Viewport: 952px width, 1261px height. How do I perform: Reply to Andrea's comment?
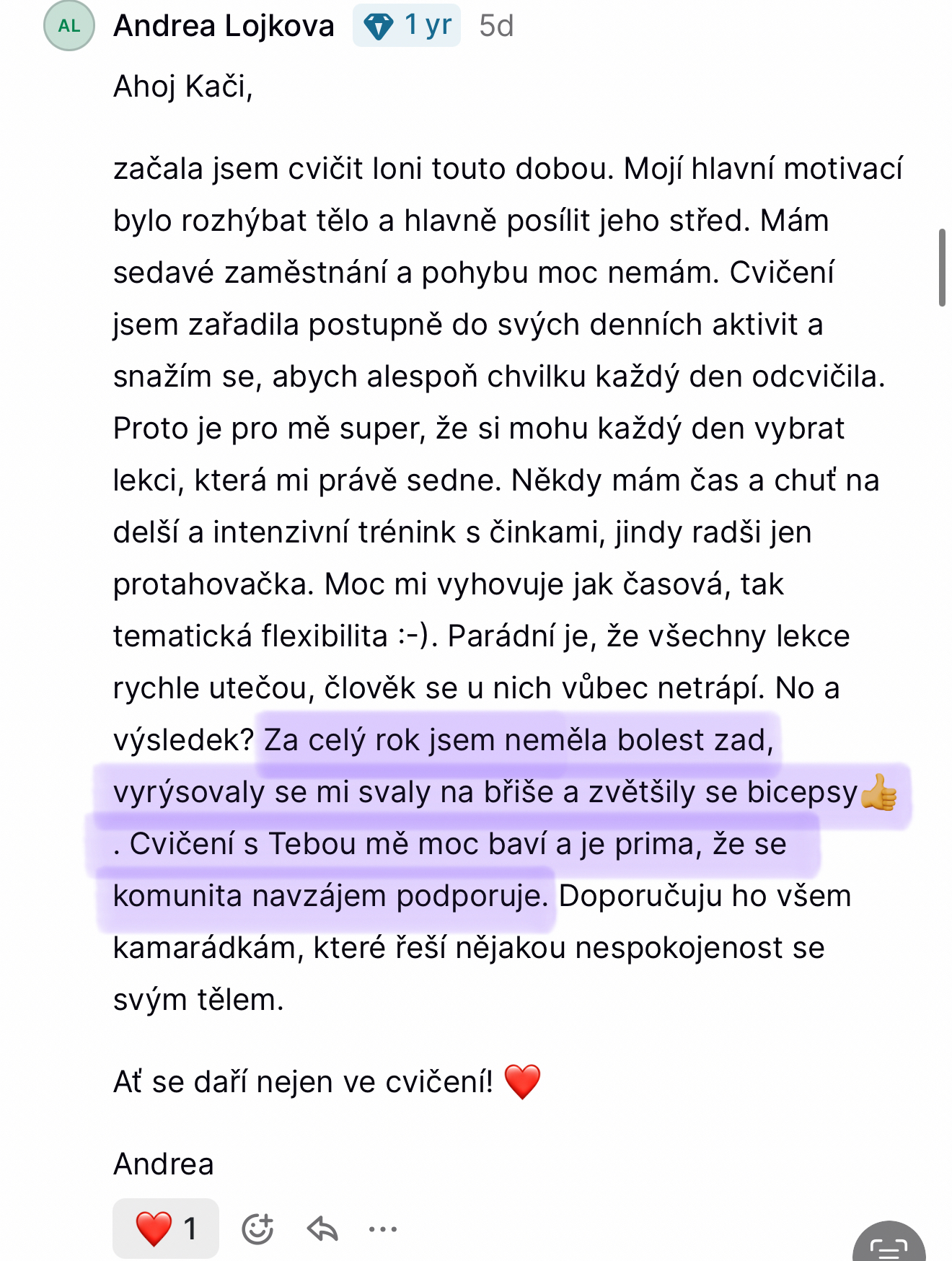pos(322,1229)
